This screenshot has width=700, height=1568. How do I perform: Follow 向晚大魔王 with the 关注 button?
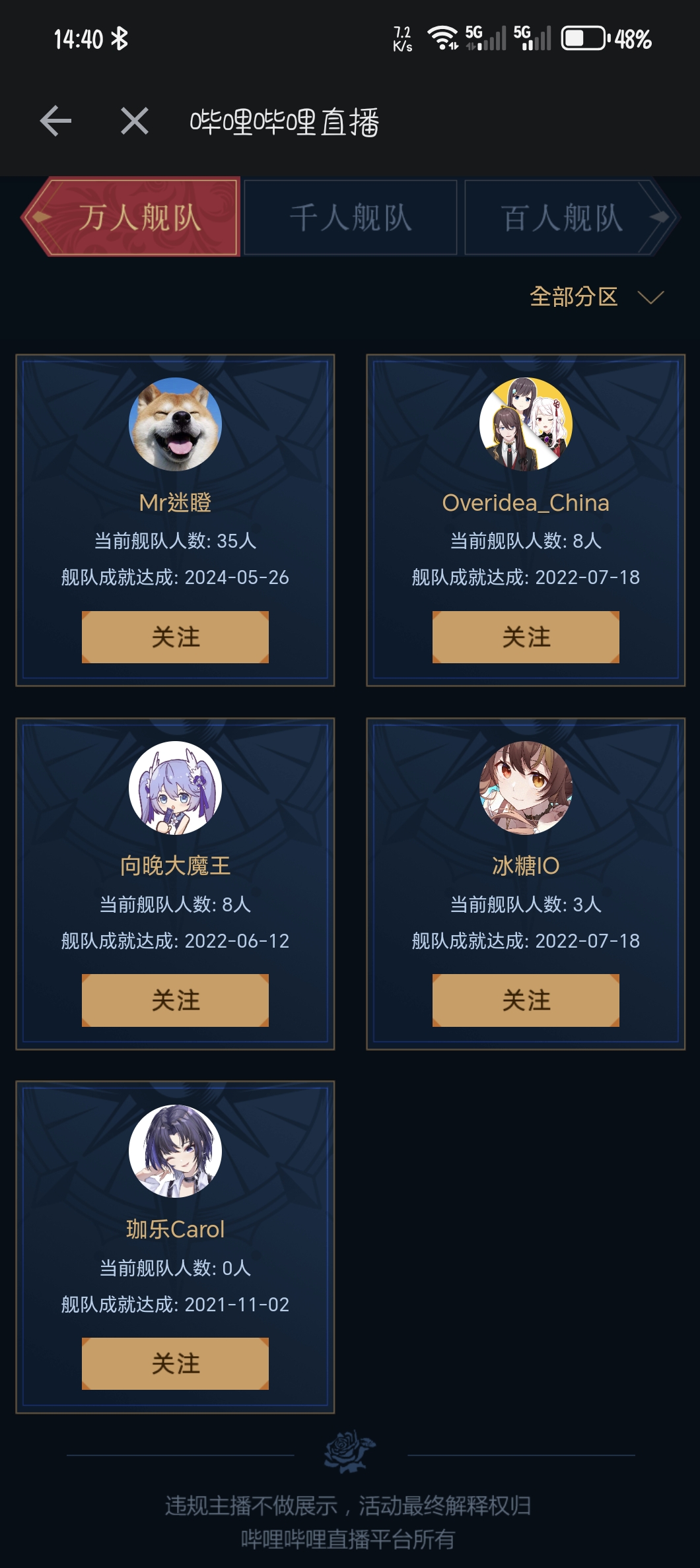tap(175, 1000)
